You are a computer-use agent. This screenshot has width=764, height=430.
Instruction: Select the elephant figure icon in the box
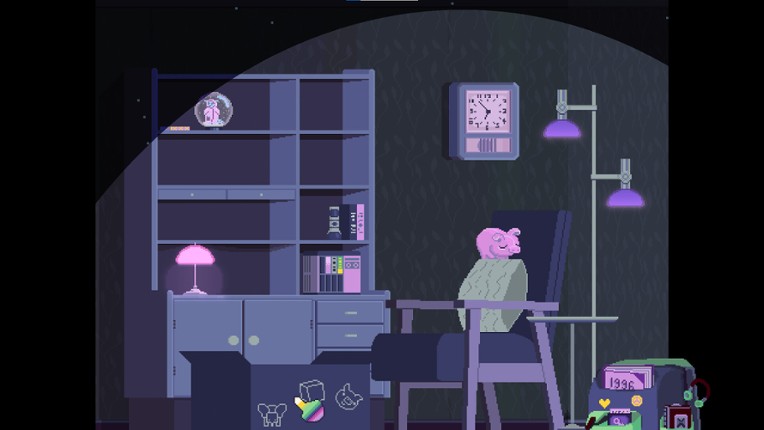[272, 411]
